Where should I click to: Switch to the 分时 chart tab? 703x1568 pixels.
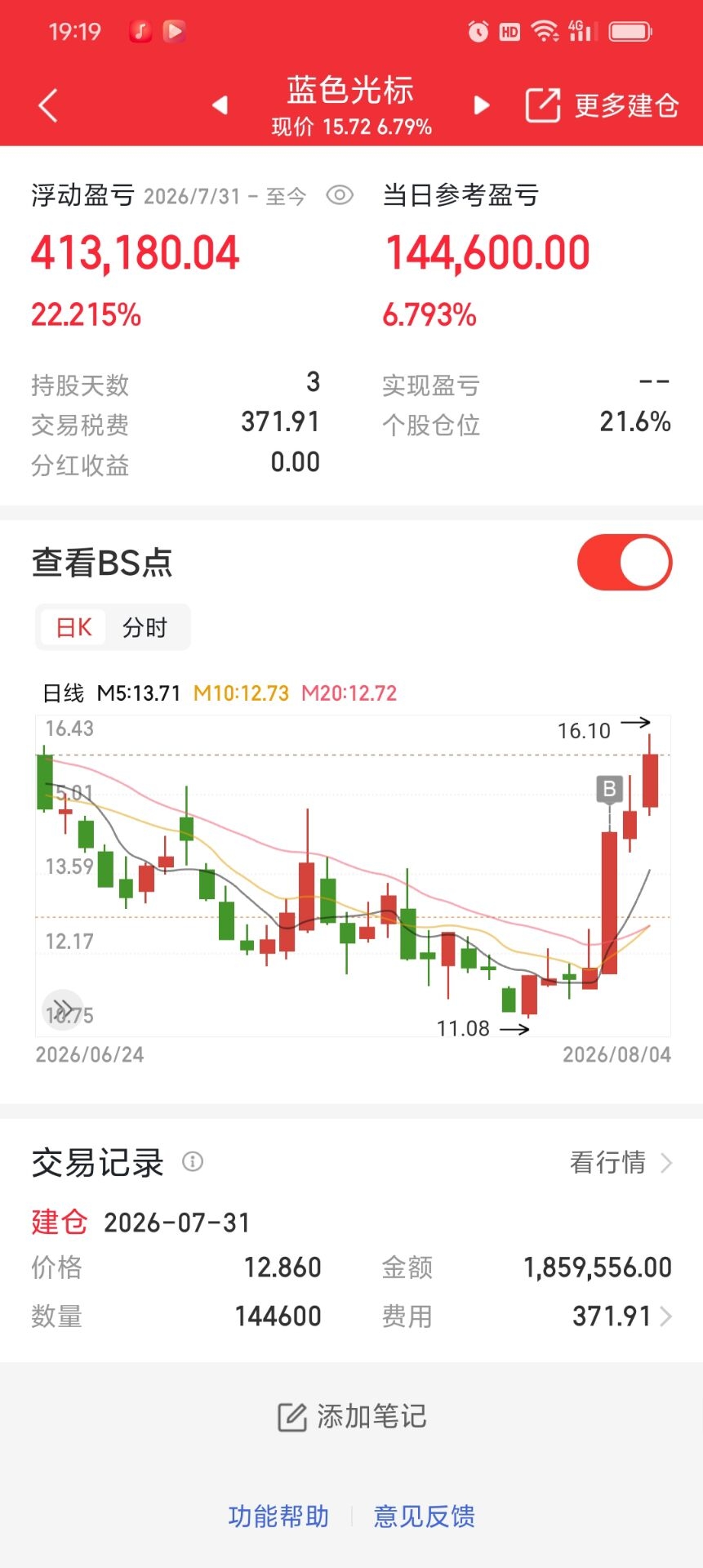coord(145,627)
